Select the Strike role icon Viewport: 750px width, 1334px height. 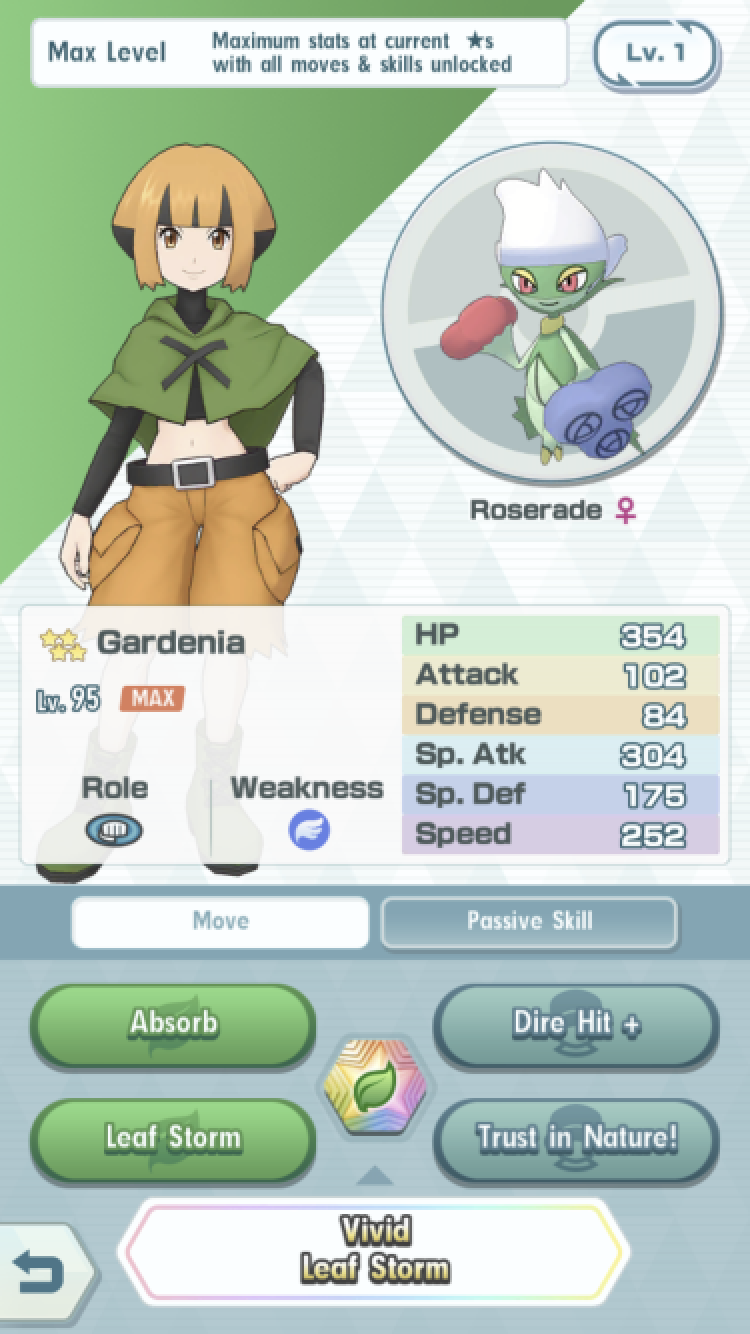(114, 829)
